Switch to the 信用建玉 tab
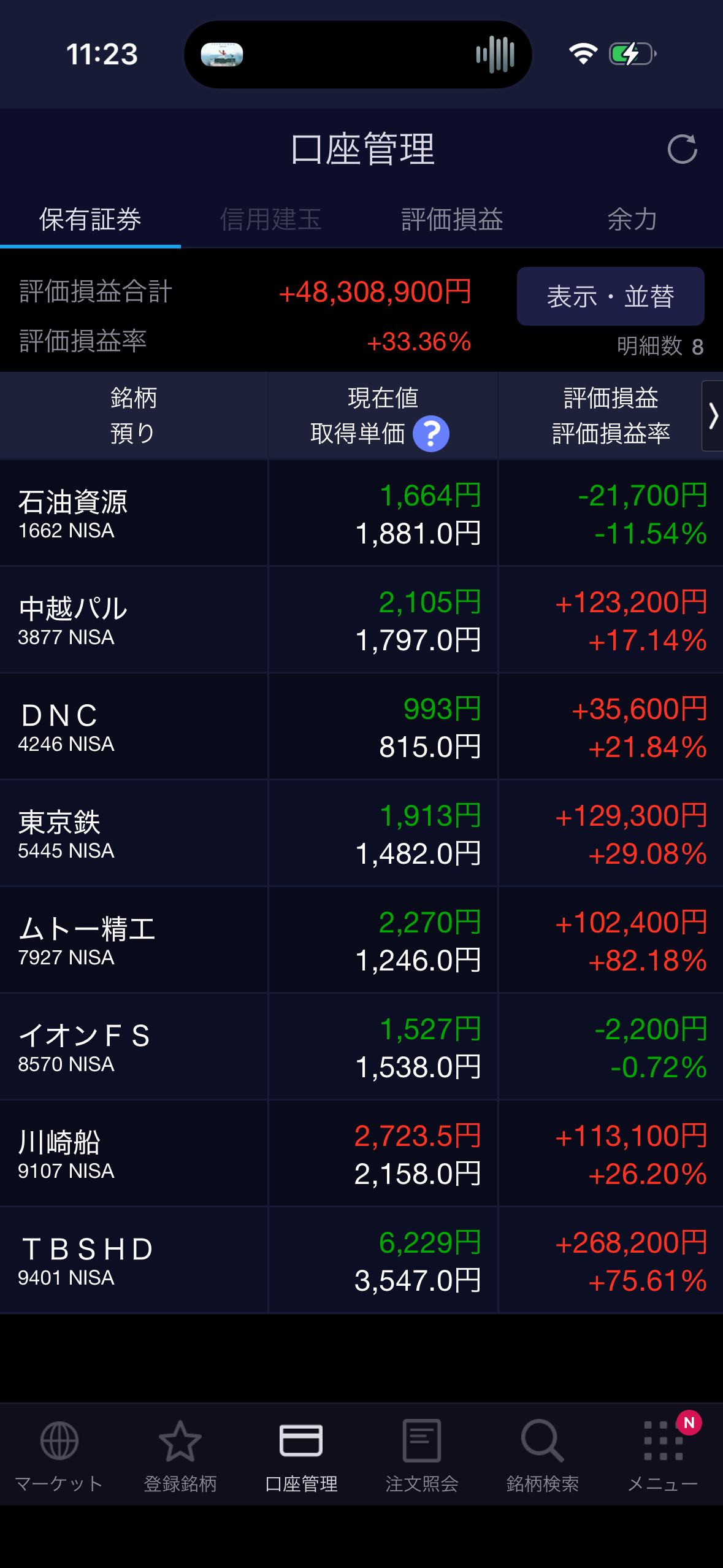This screenshot has height=1568, width=723. 271,220
